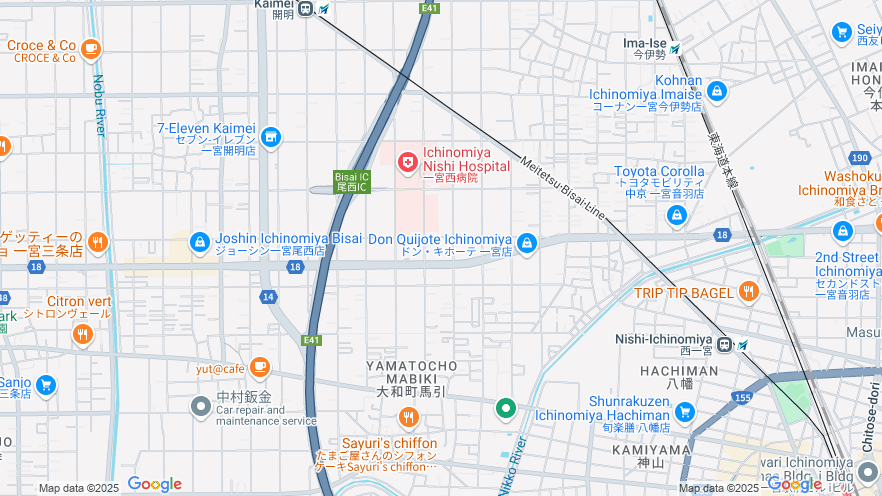
Task: Open the Ima-Ise station marker
Action: coord(676,49)
